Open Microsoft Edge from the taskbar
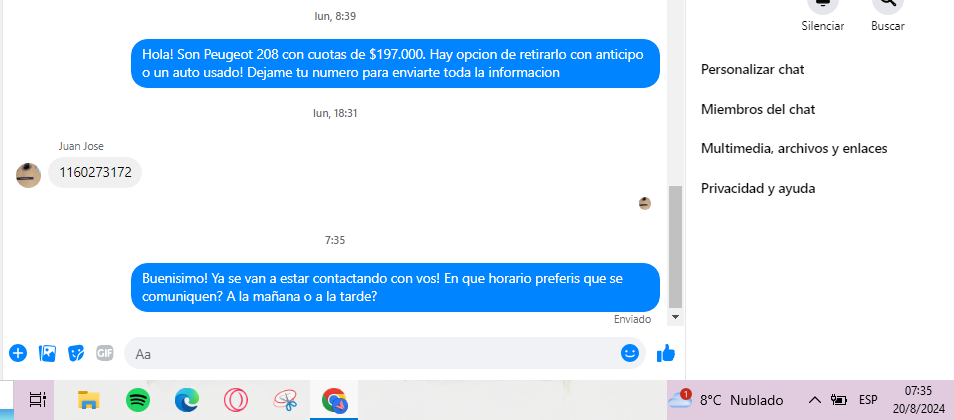The height and width of the screenshot is (420, 954). tap(186, 400)
